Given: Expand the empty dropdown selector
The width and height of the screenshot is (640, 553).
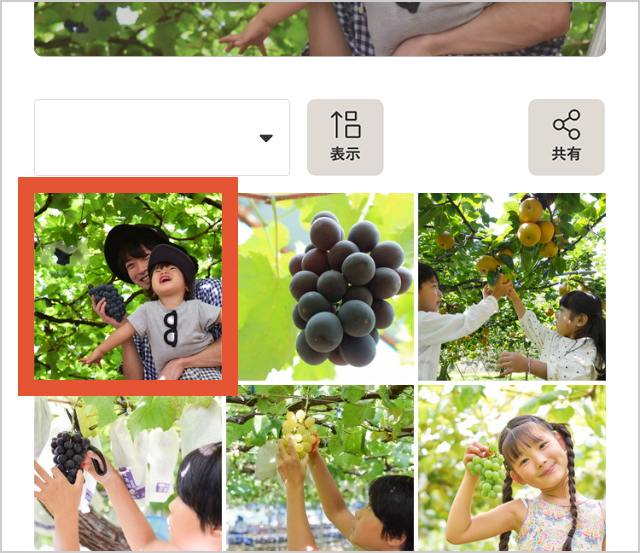Looking at the screenshot, I should [x=162, y=138].
